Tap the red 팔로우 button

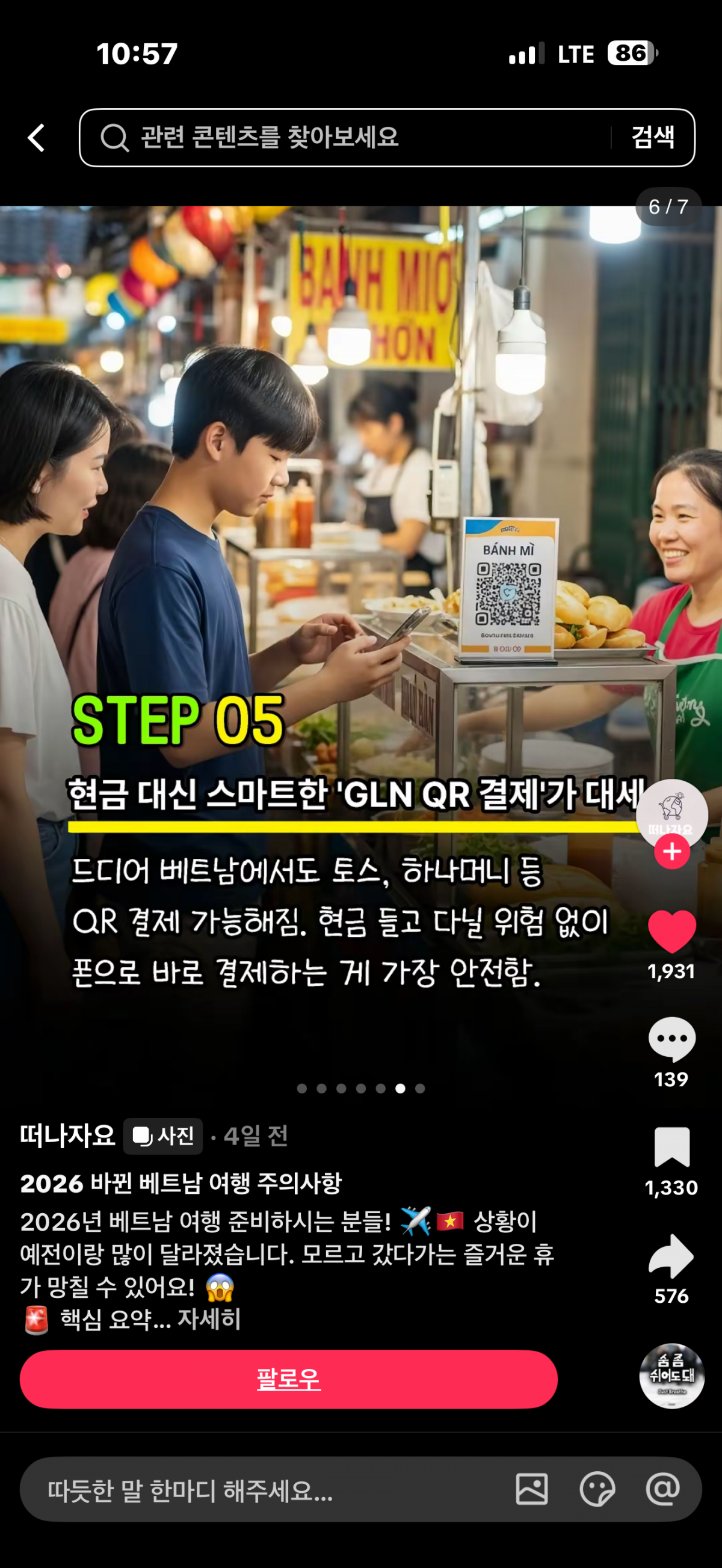289,1379
